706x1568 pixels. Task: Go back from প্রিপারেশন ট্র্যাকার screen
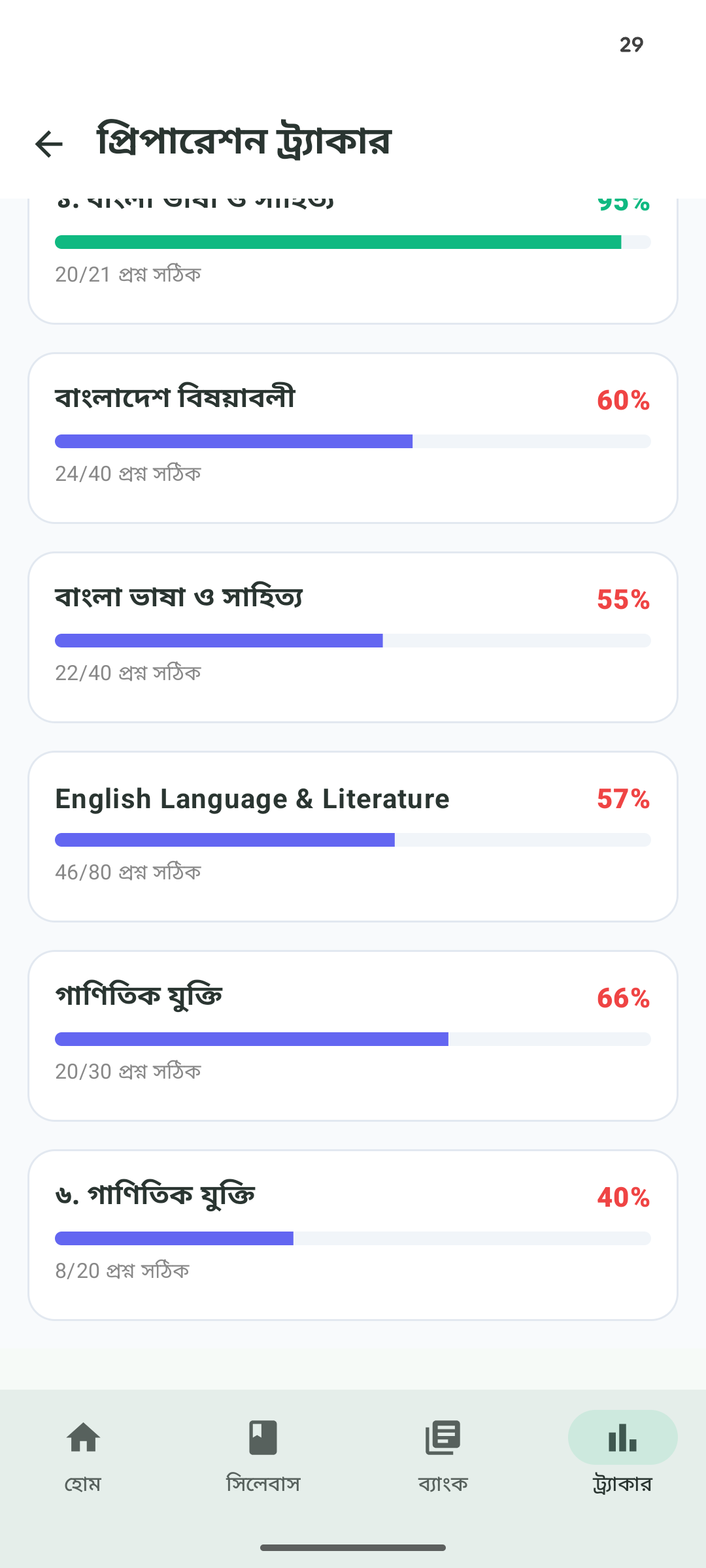tap(49, 144)
